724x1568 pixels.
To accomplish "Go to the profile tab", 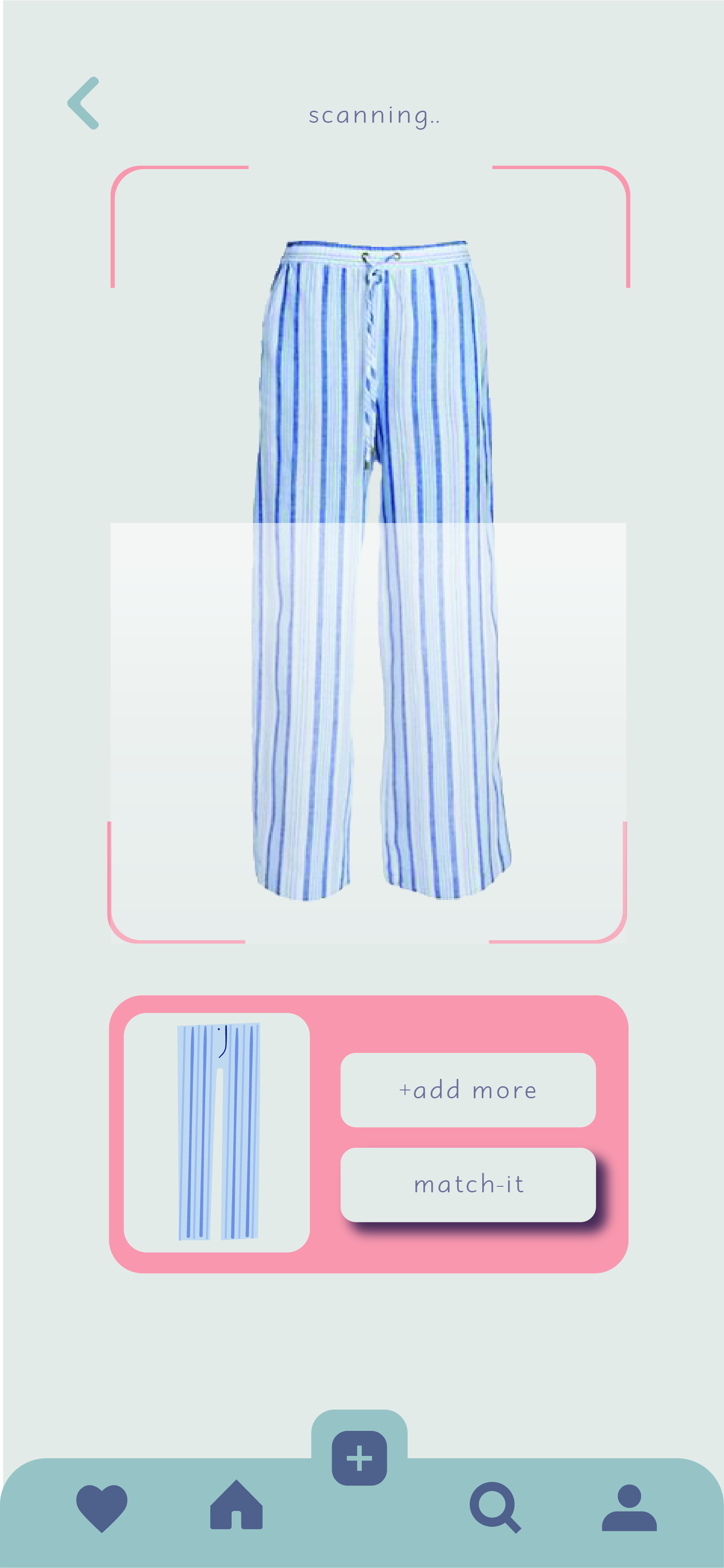I will 629,1507.
